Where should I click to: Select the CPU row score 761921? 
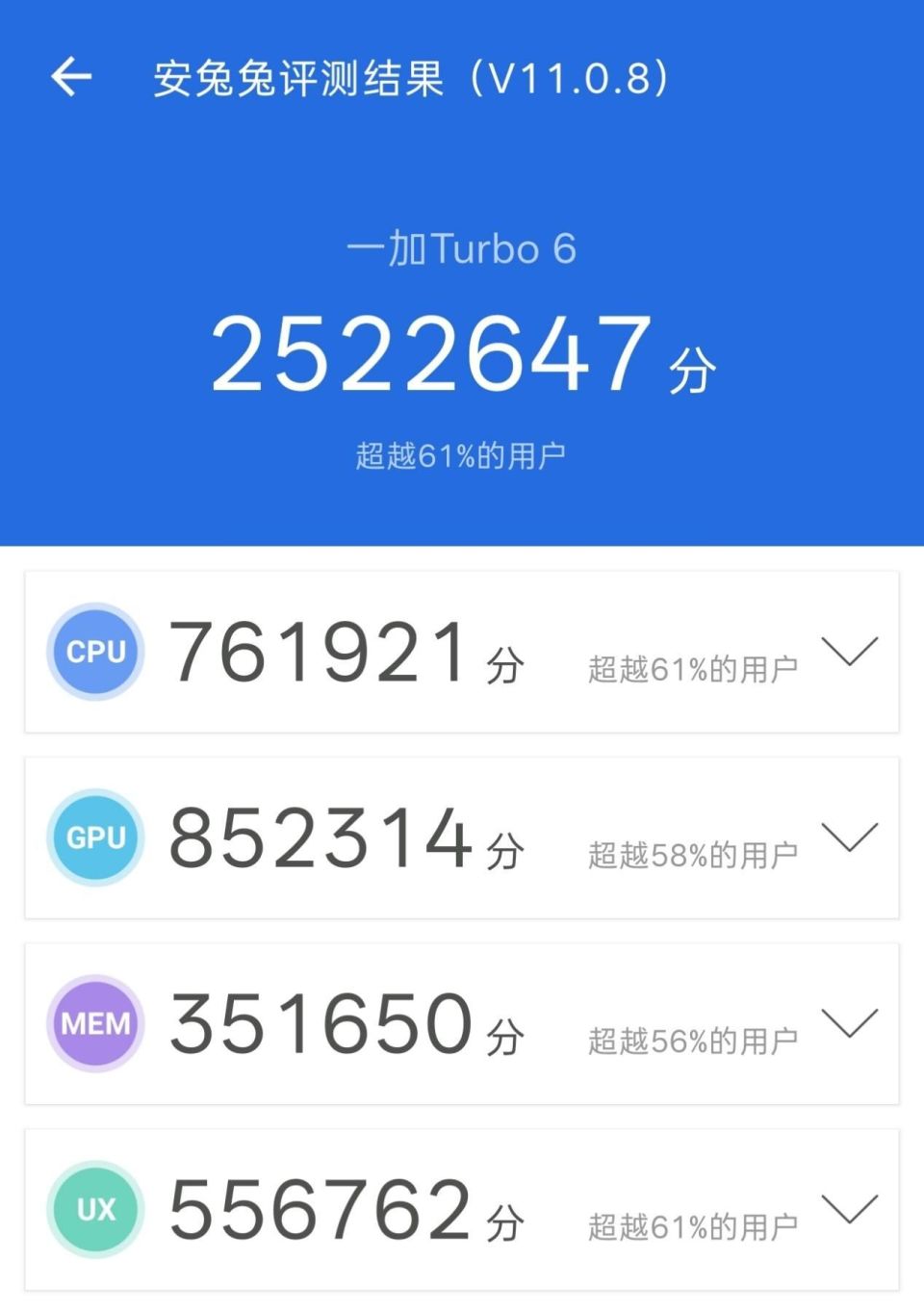point(322,651)
